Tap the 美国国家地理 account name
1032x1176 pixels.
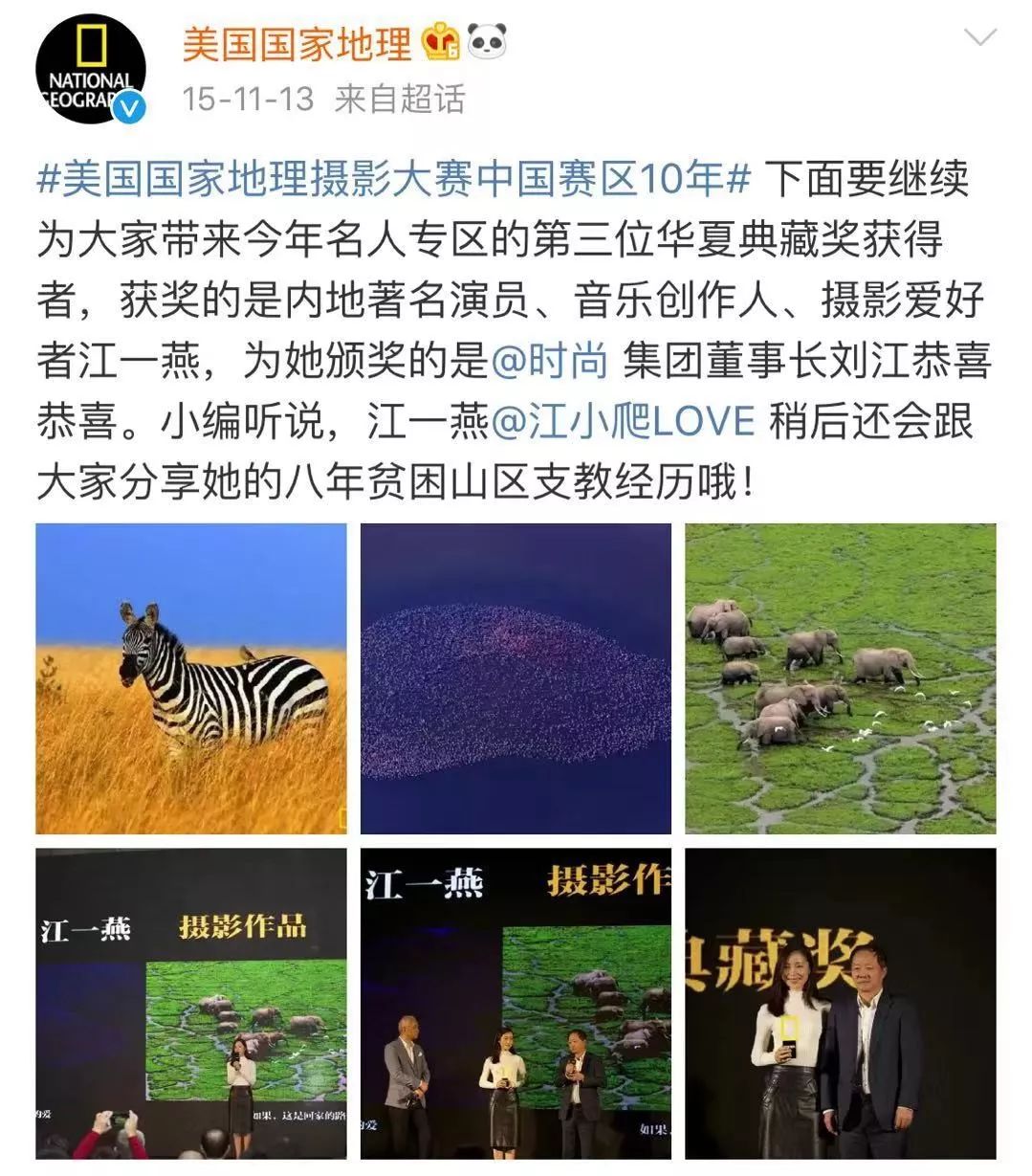coord(296,43)
